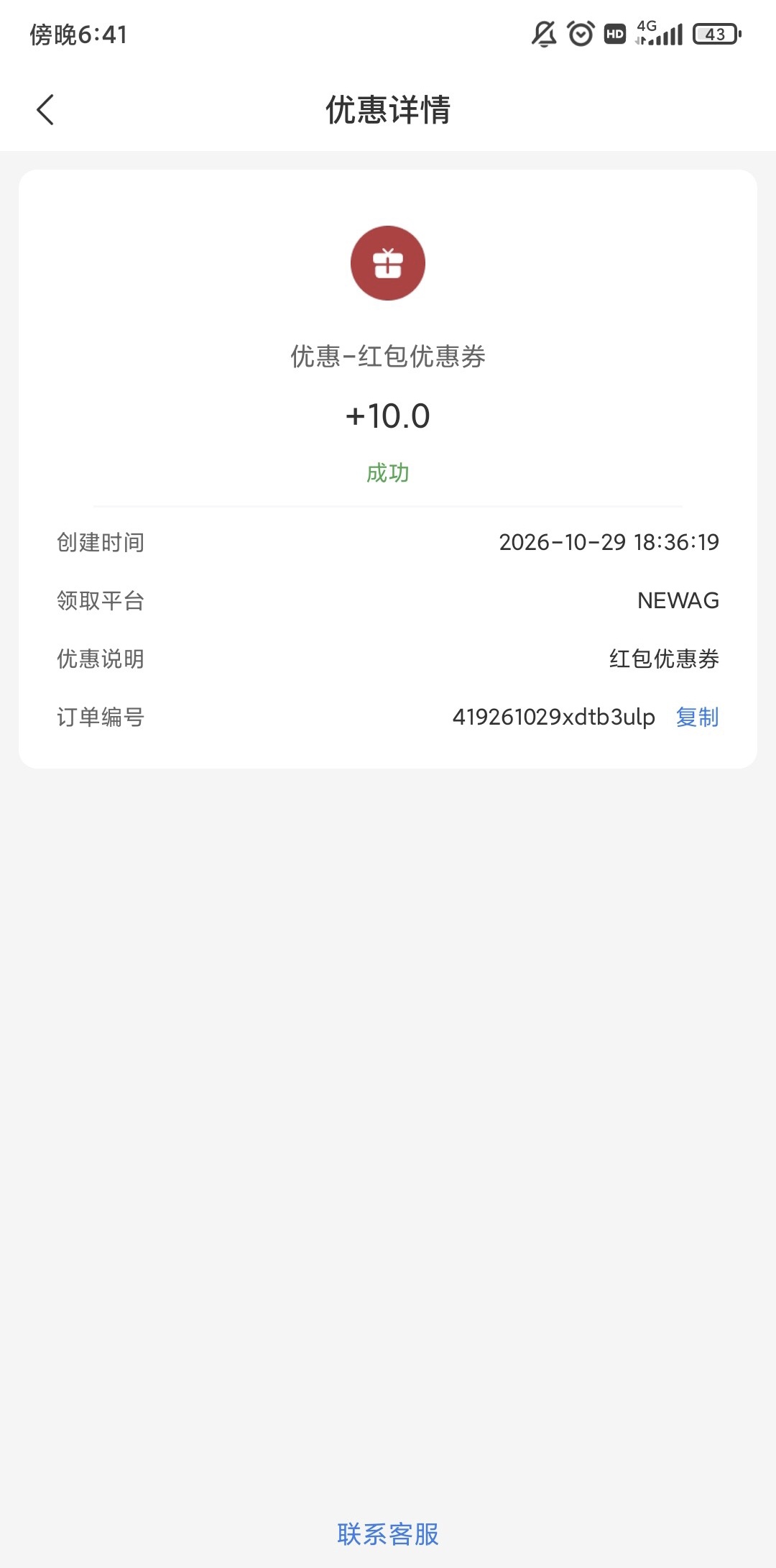The image size is (776, 1568).
Task: Open 联系客服 to contact support
Action: [x=388, y=1533]
